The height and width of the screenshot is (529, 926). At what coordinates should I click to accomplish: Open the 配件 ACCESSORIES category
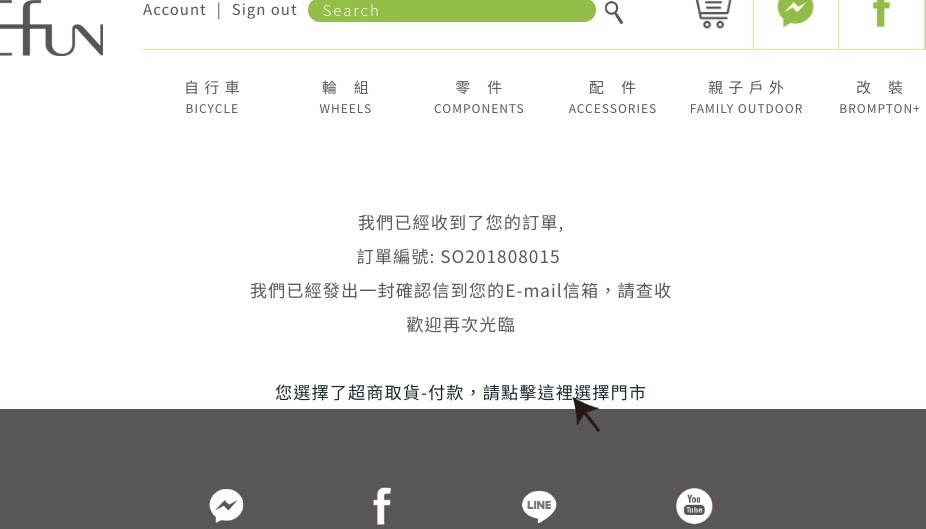[x=613, y=97]
